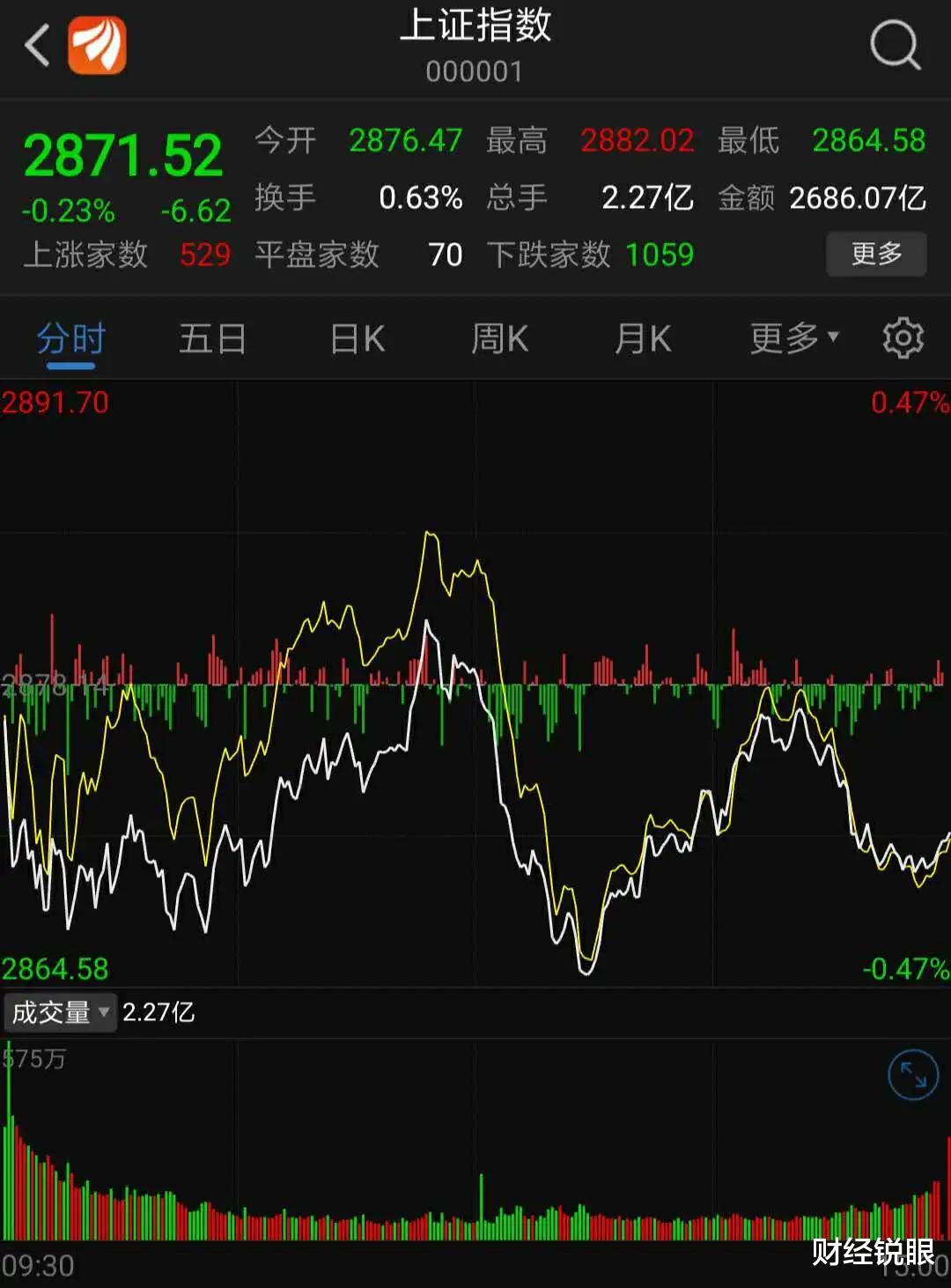
Task: Open the 成交量 indicator dropdown
Action: pos(59,1011)
